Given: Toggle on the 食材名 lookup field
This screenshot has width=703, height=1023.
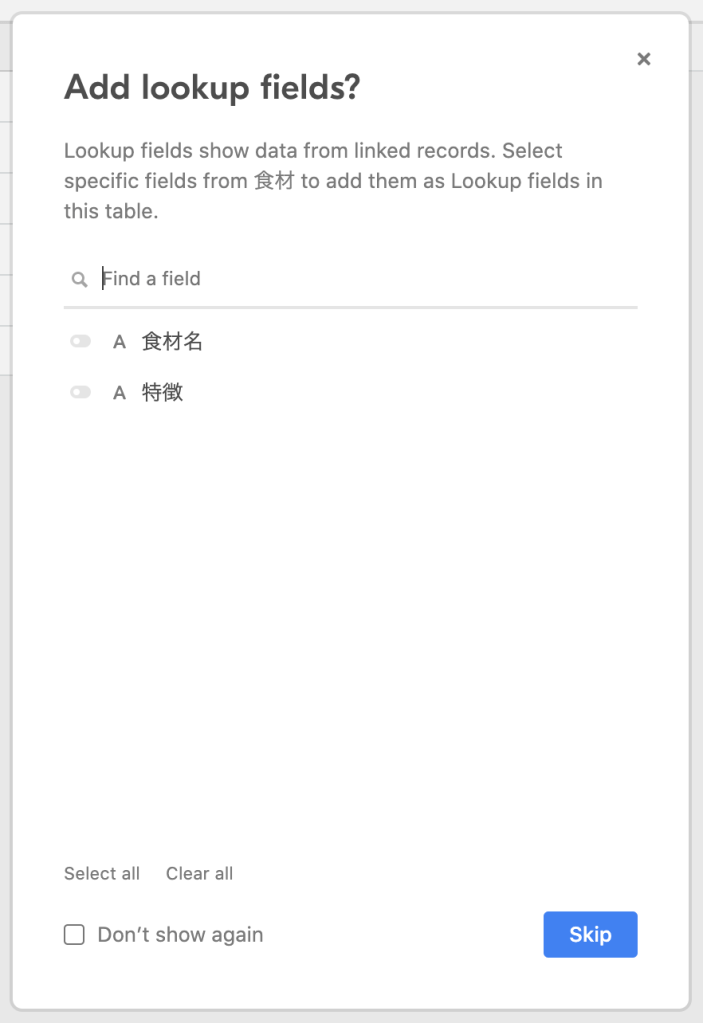Looking at the screenshot, I should 80,342.
